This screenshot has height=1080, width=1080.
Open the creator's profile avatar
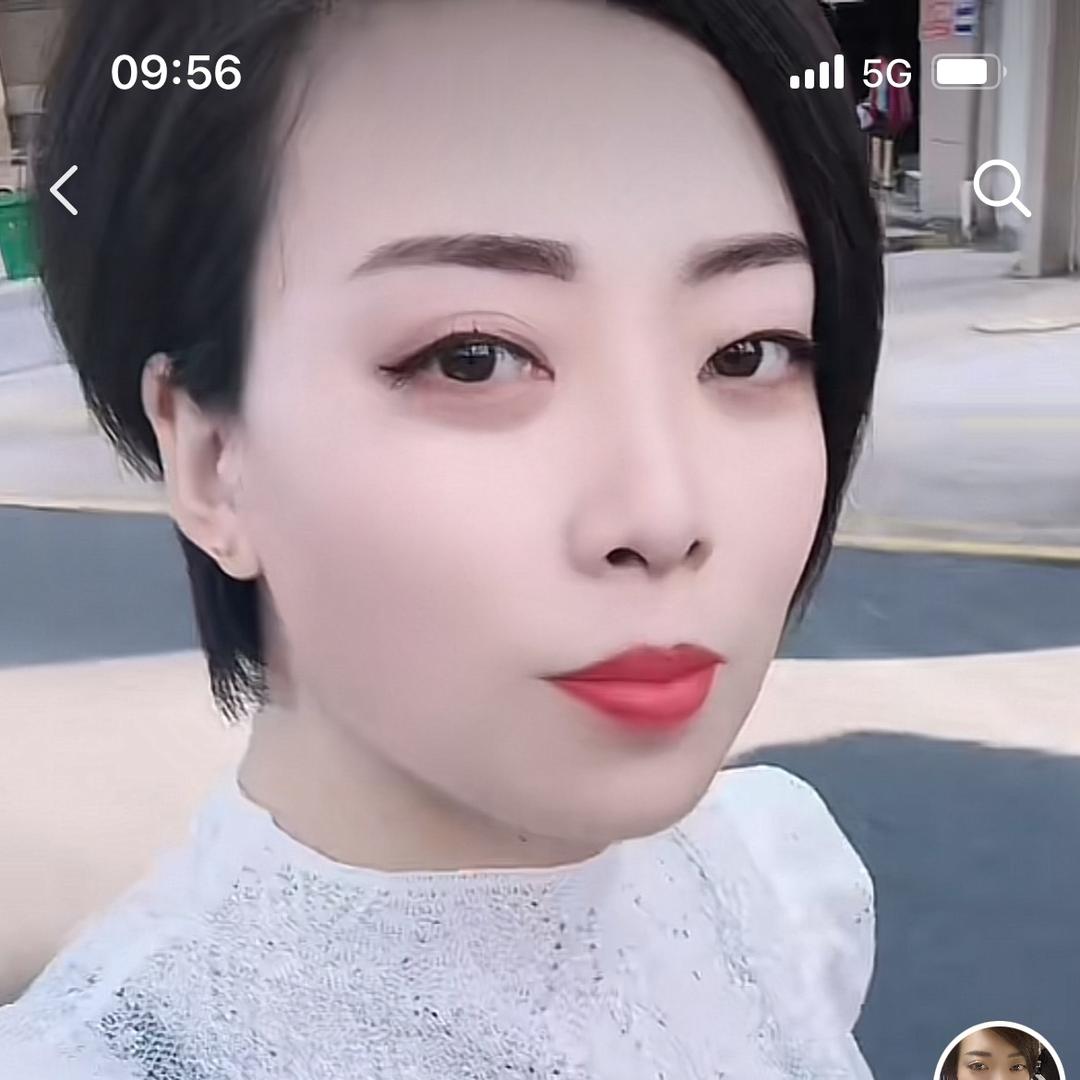point(999,1058)
